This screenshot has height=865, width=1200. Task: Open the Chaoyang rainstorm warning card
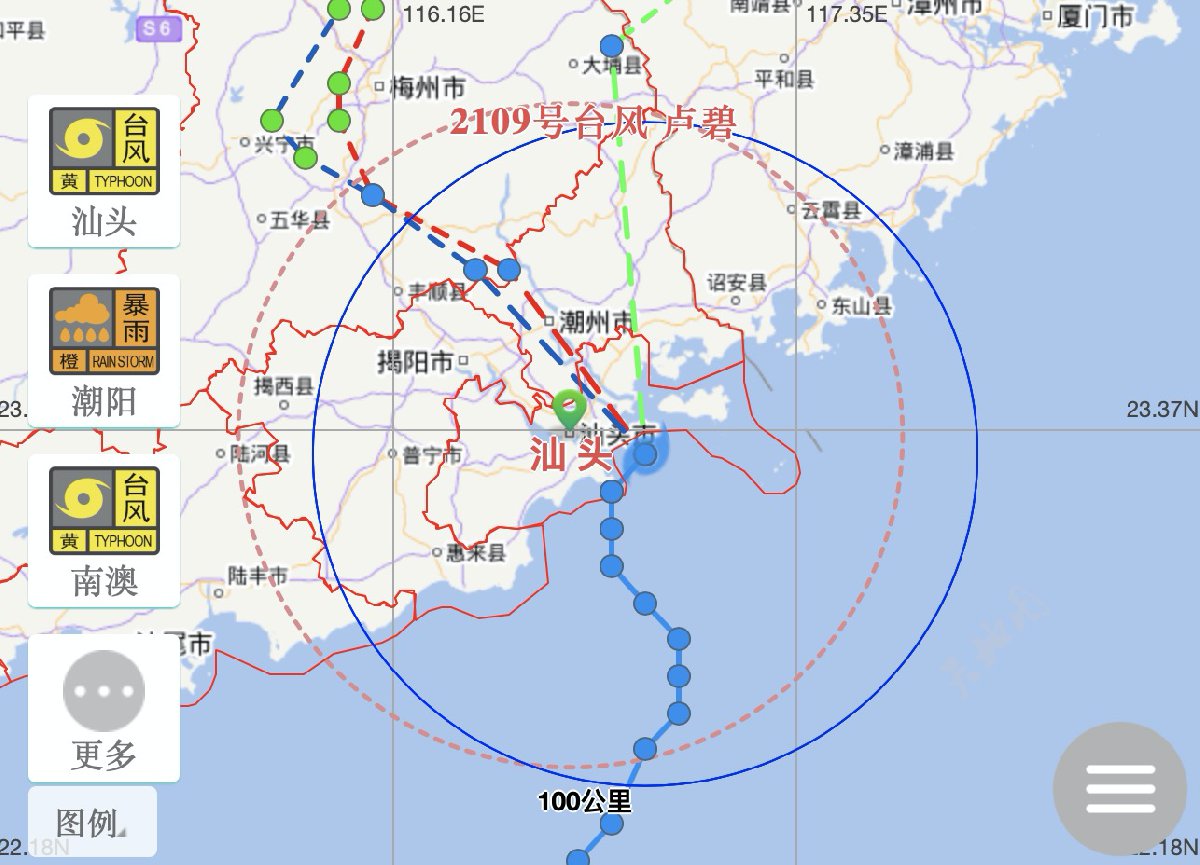tap(104, 351)
